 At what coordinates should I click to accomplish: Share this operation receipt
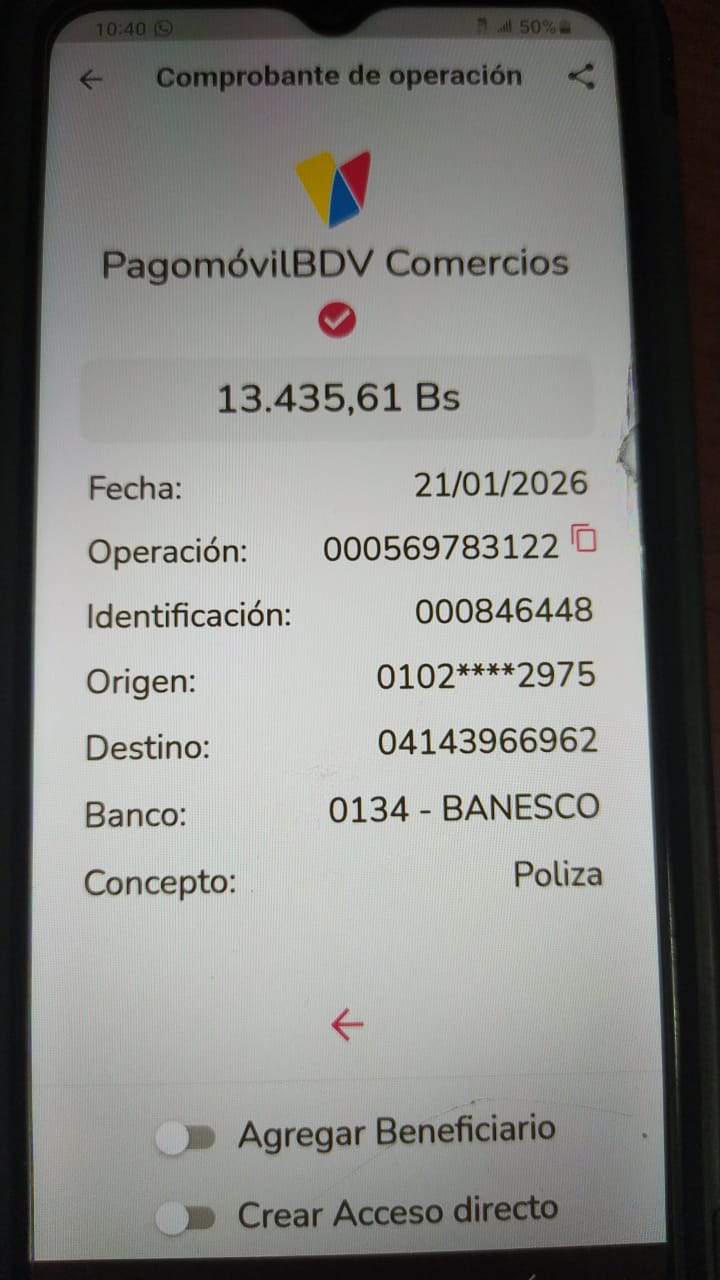coord(581,77)
